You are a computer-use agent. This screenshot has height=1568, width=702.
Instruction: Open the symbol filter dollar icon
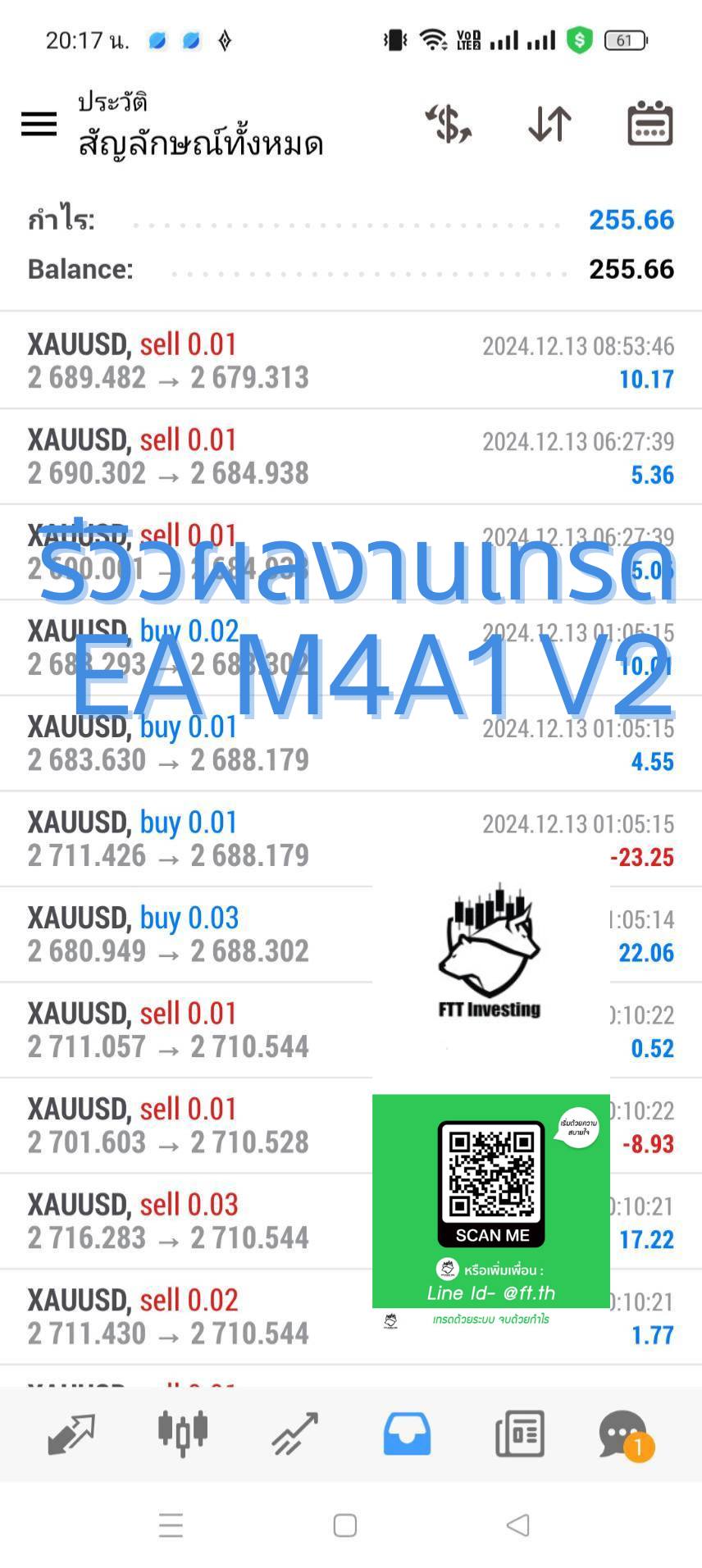tap(449, 125)
